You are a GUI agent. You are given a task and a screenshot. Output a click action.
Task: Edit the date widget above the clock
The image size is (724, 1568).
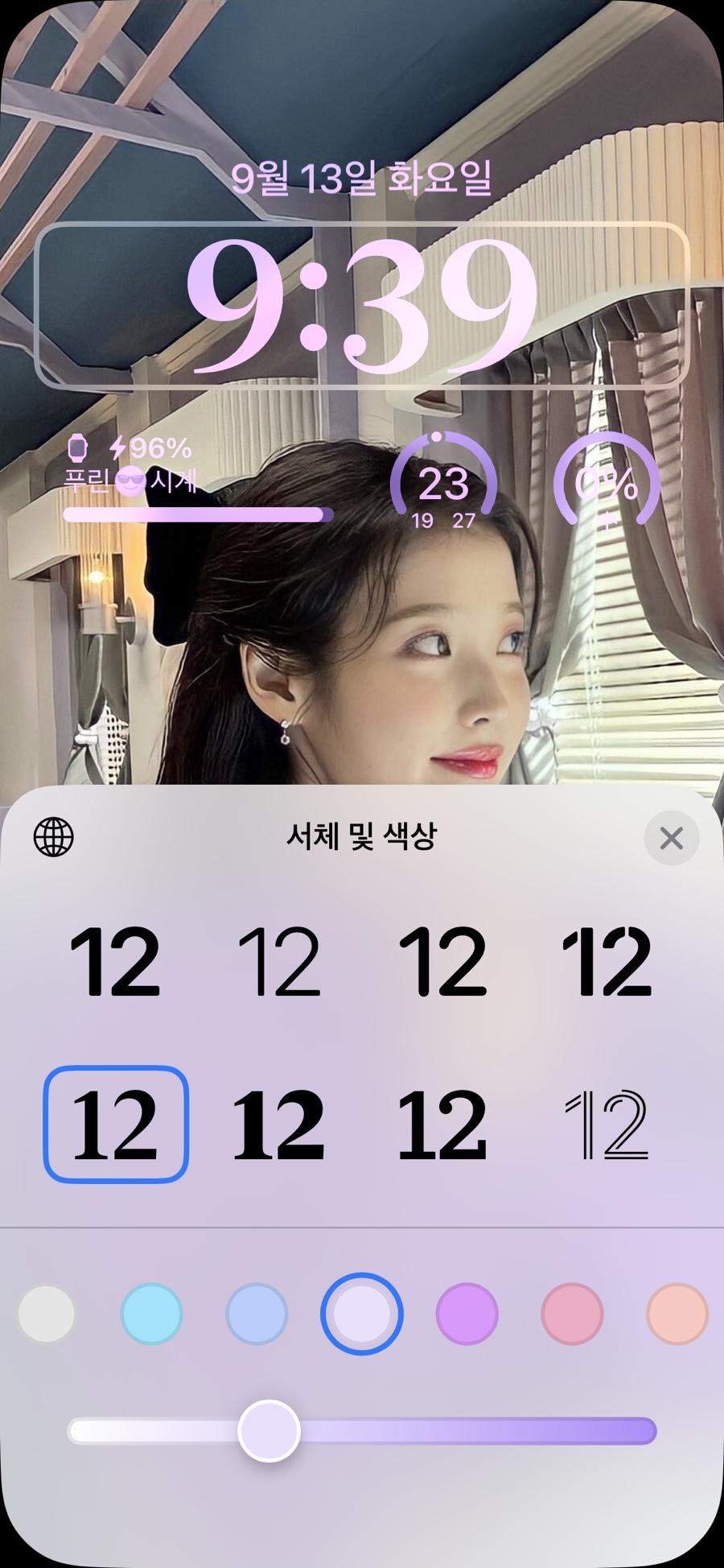click(361, 179)
